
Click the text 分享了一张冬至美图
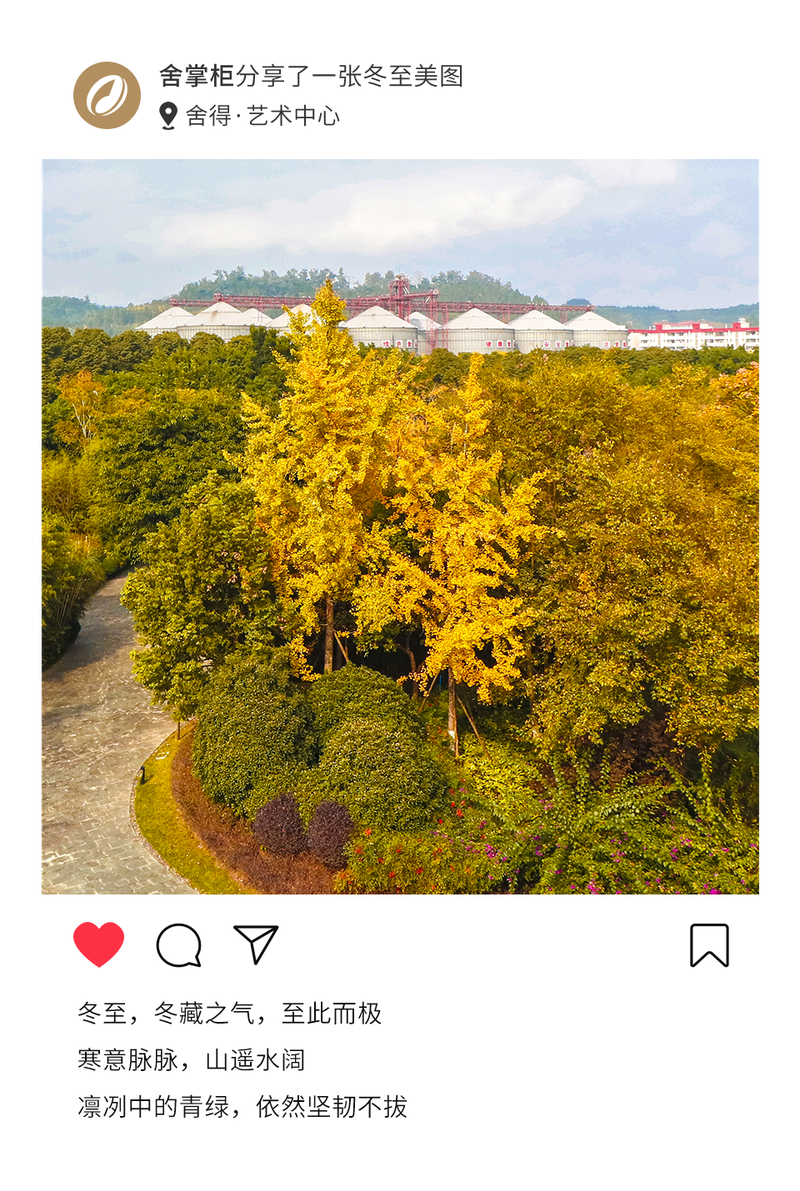350,75
